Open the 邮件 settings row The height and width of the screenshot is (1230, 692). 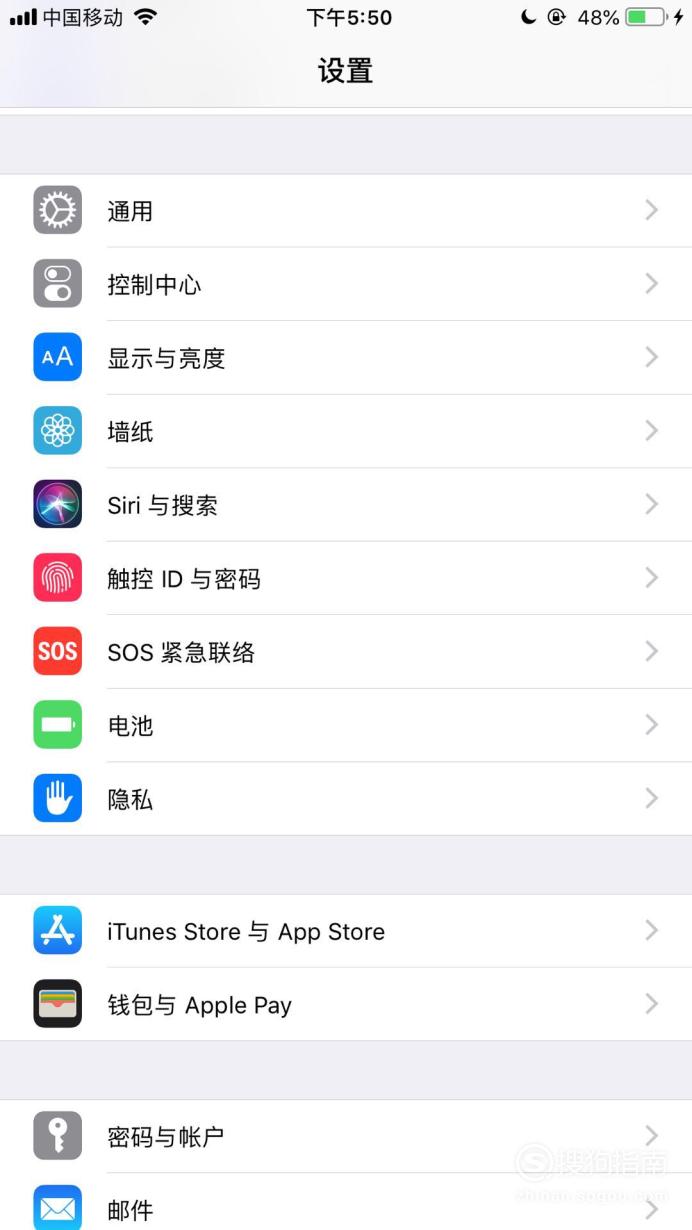pos(346,1202)
